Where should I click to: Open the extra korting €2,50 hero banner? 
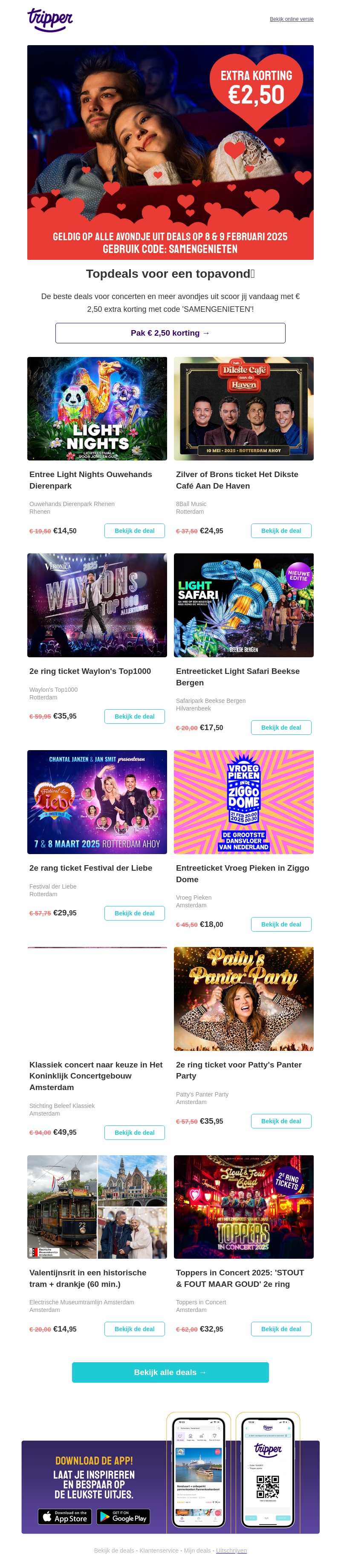tap(170, 152)
